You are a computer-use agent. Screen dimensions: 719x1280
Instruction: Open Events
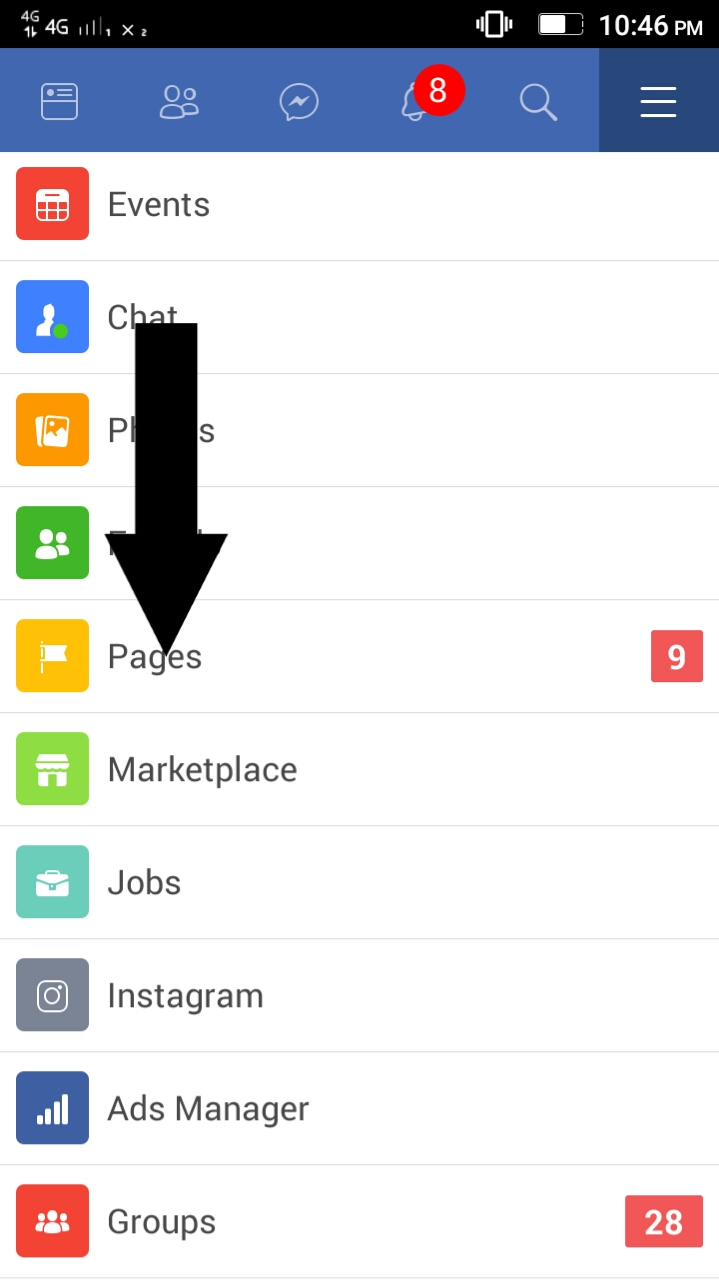359,205
